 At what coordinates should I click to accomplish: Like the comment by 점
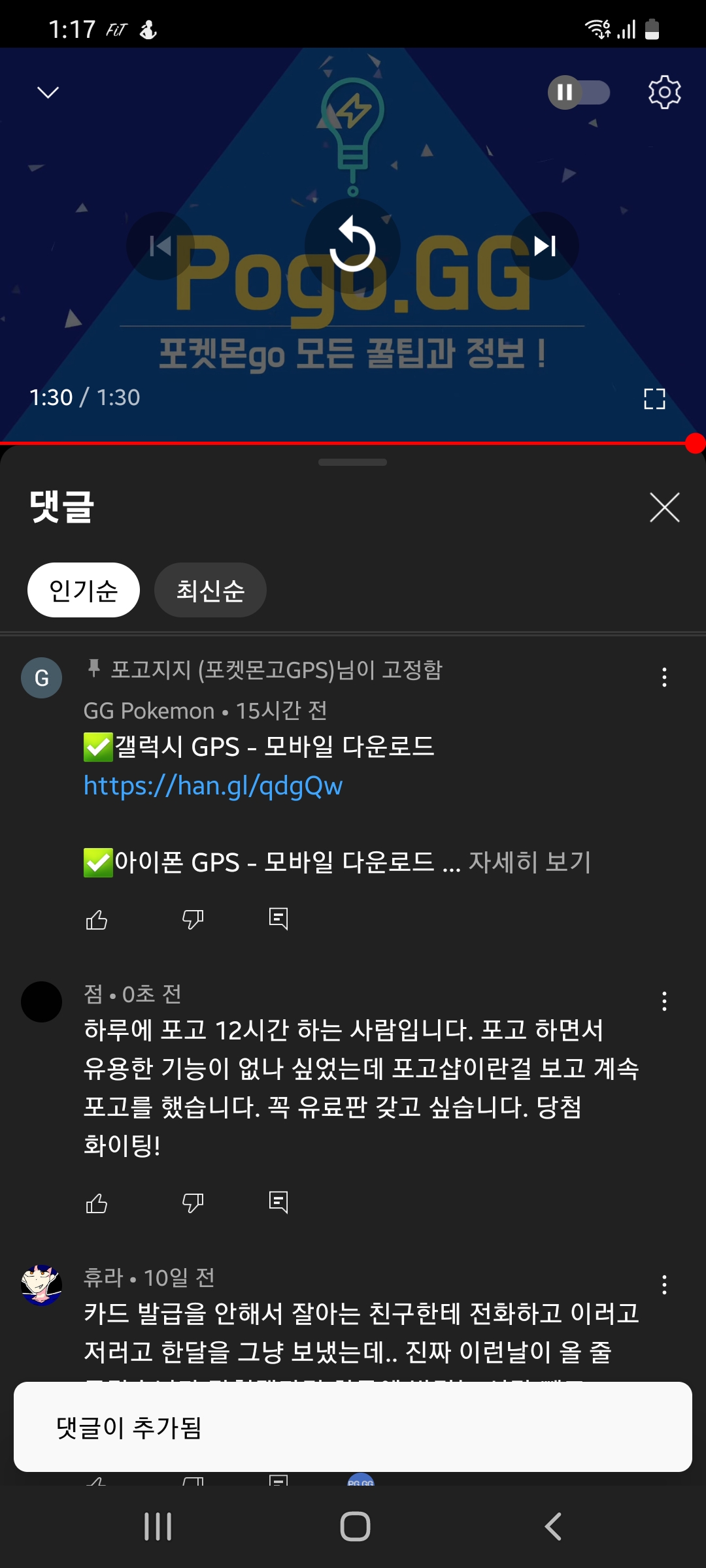[x=97, y=1203]
